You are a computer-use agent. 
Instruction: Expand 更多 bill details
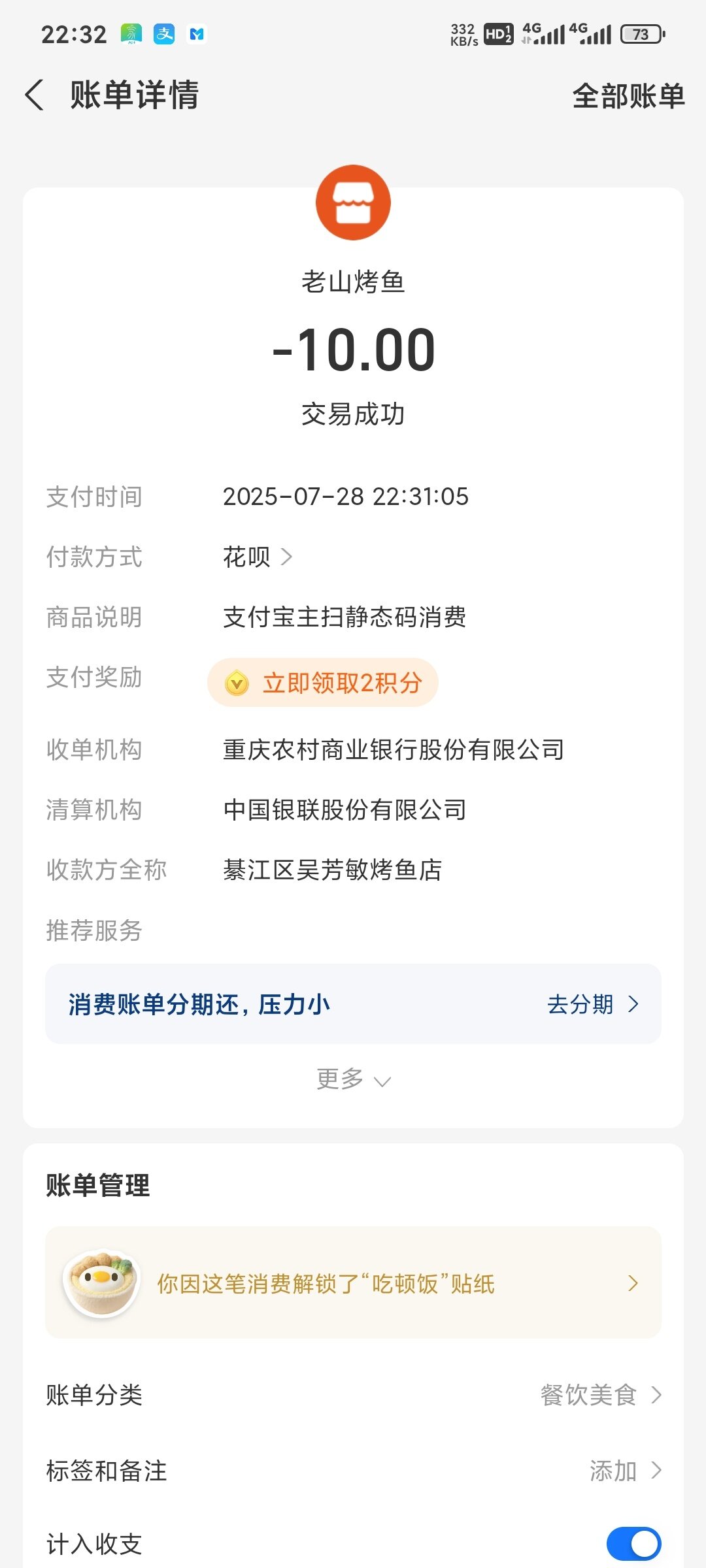(353, 1079)
